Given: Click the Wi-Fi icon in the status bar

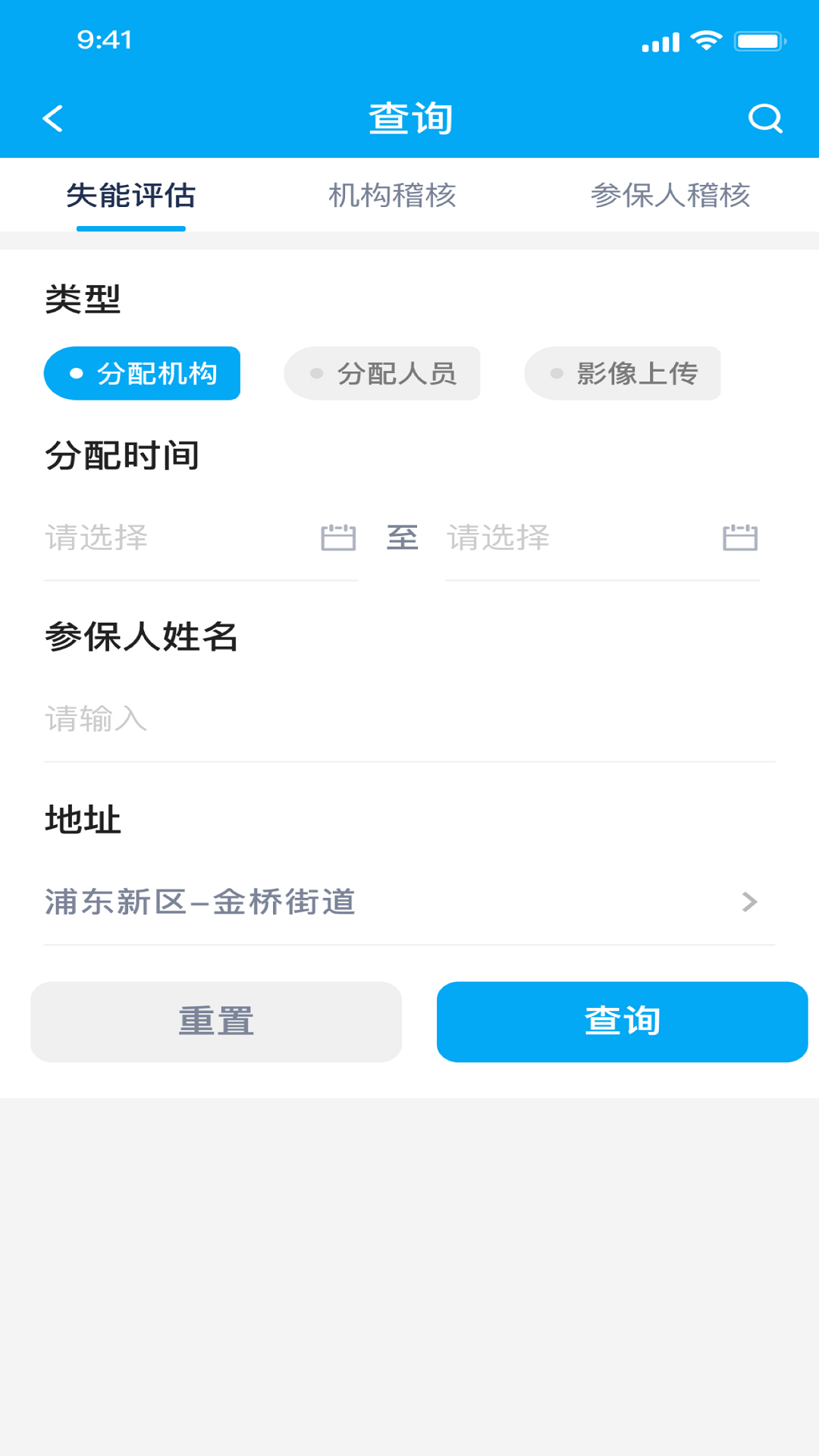Looking at the screenshot, I should 707,42.
